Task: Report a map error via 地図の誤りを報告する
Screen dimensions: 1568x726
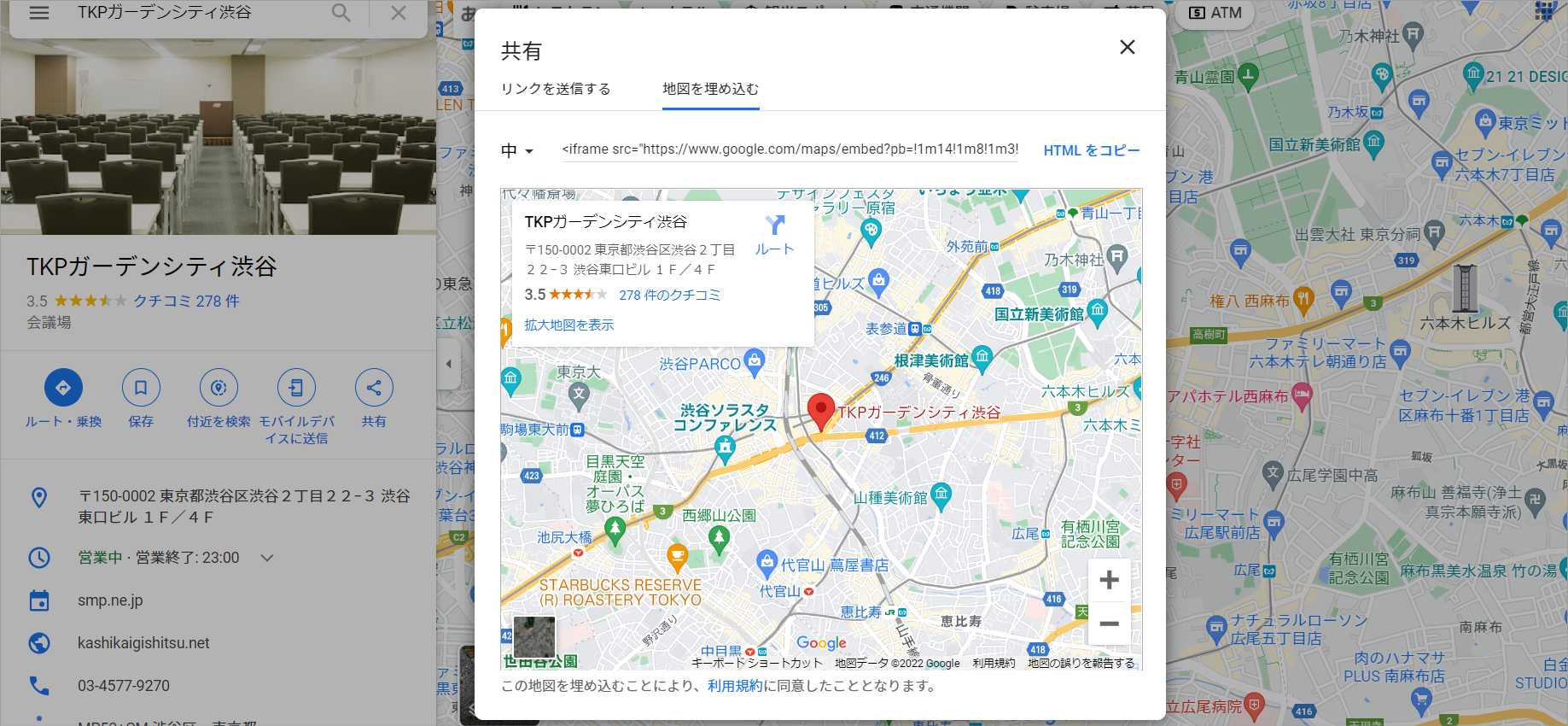Action: point(1081,664)
